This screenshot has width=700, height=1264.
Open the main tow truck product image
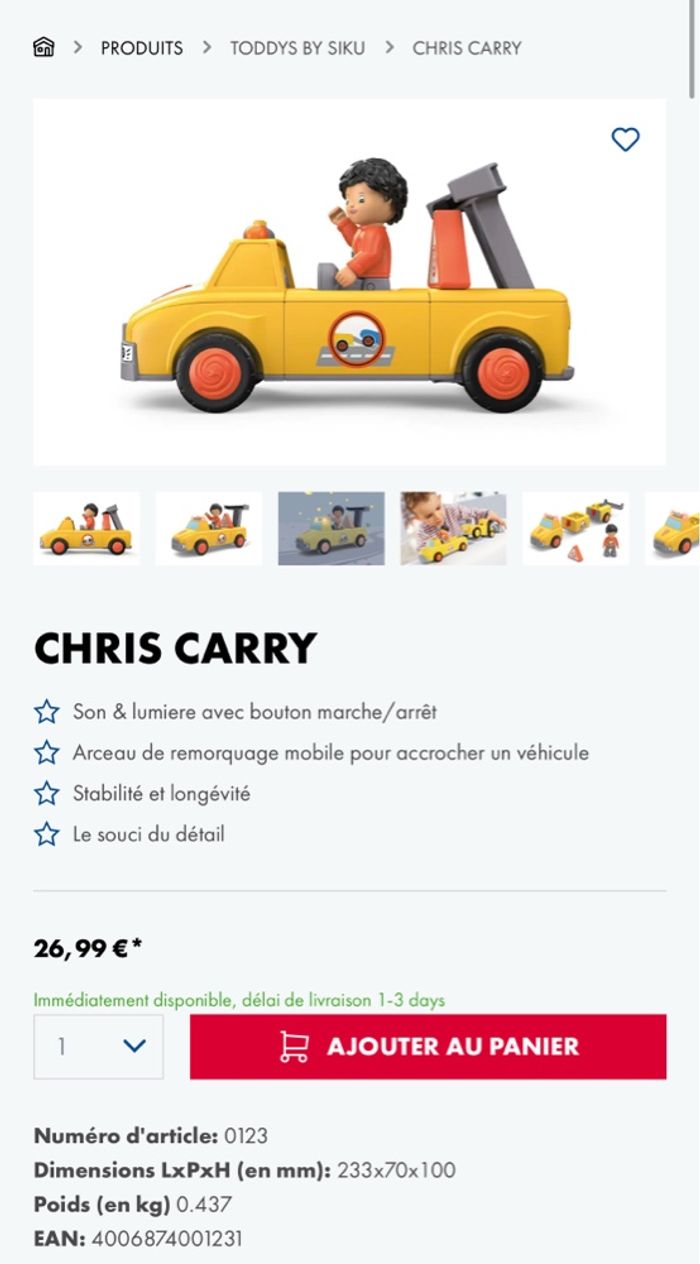[x=349, y=282]
